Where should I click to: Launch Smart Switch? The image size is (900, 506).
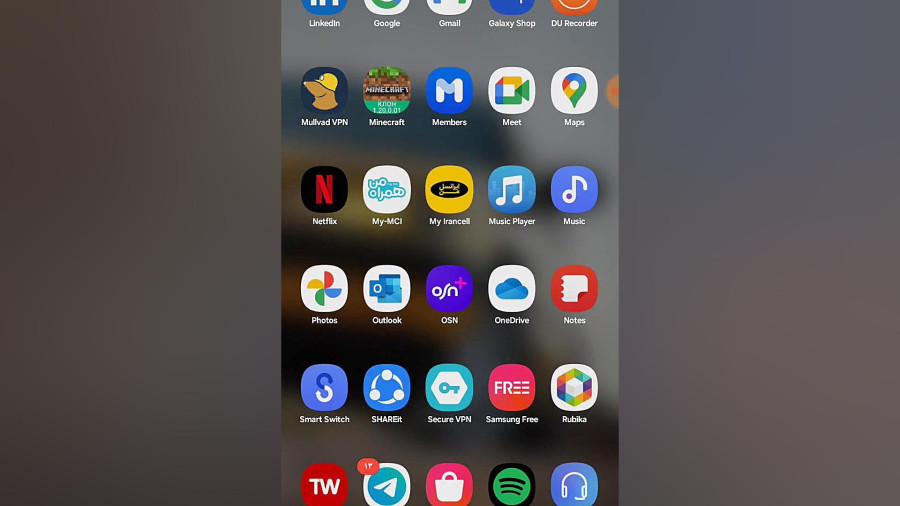click(324, 387)
